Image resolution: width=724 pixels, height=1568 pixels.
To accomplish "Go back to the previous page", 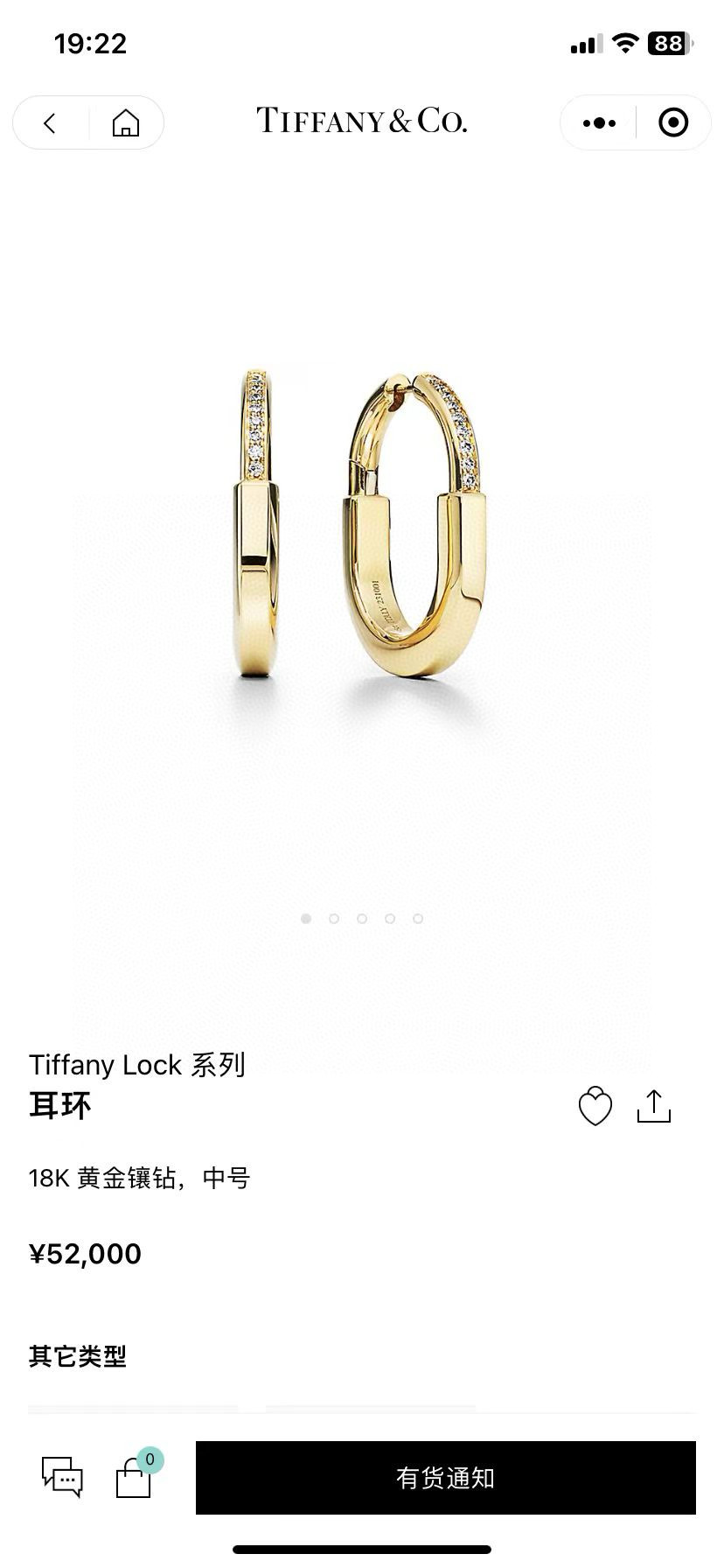I will [x=50, y=123].
